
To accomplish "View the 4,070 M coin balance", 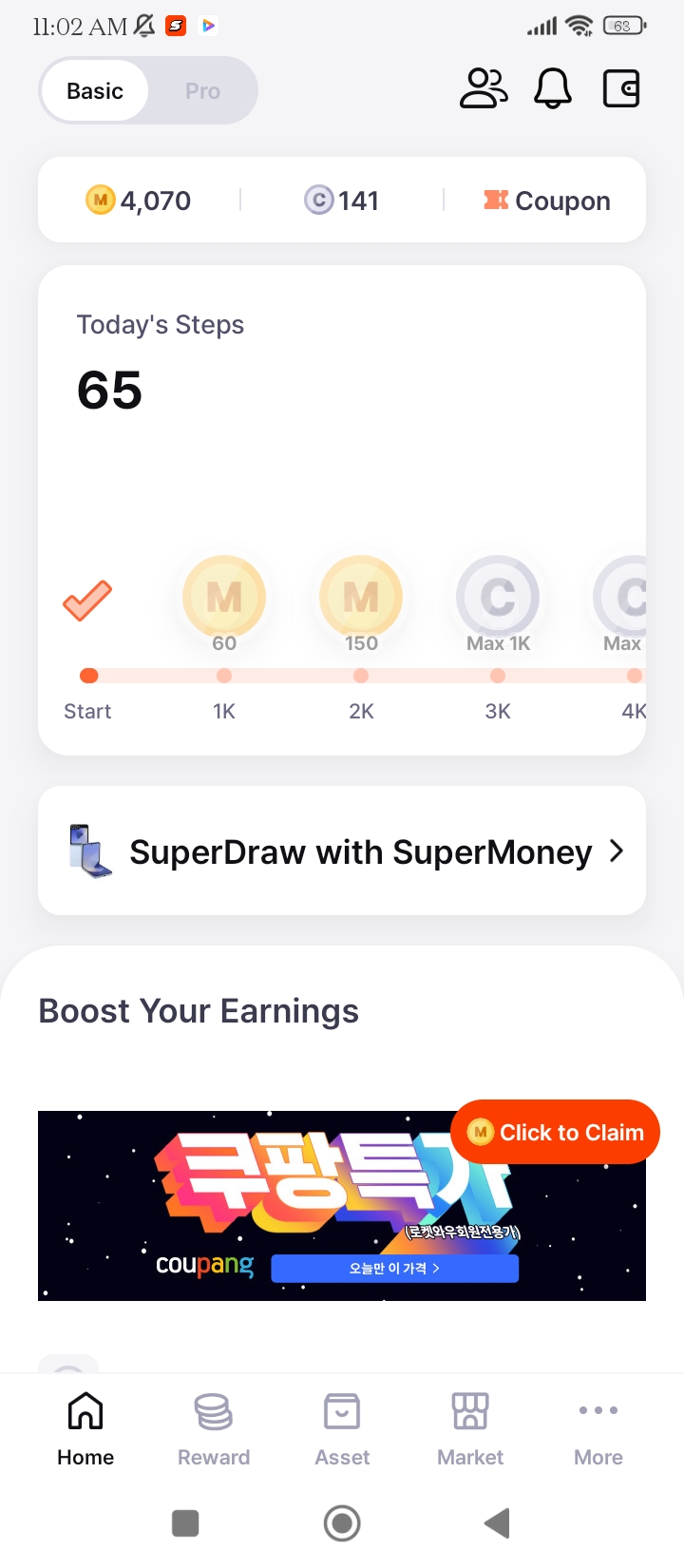I will click(x=139, y=201).
